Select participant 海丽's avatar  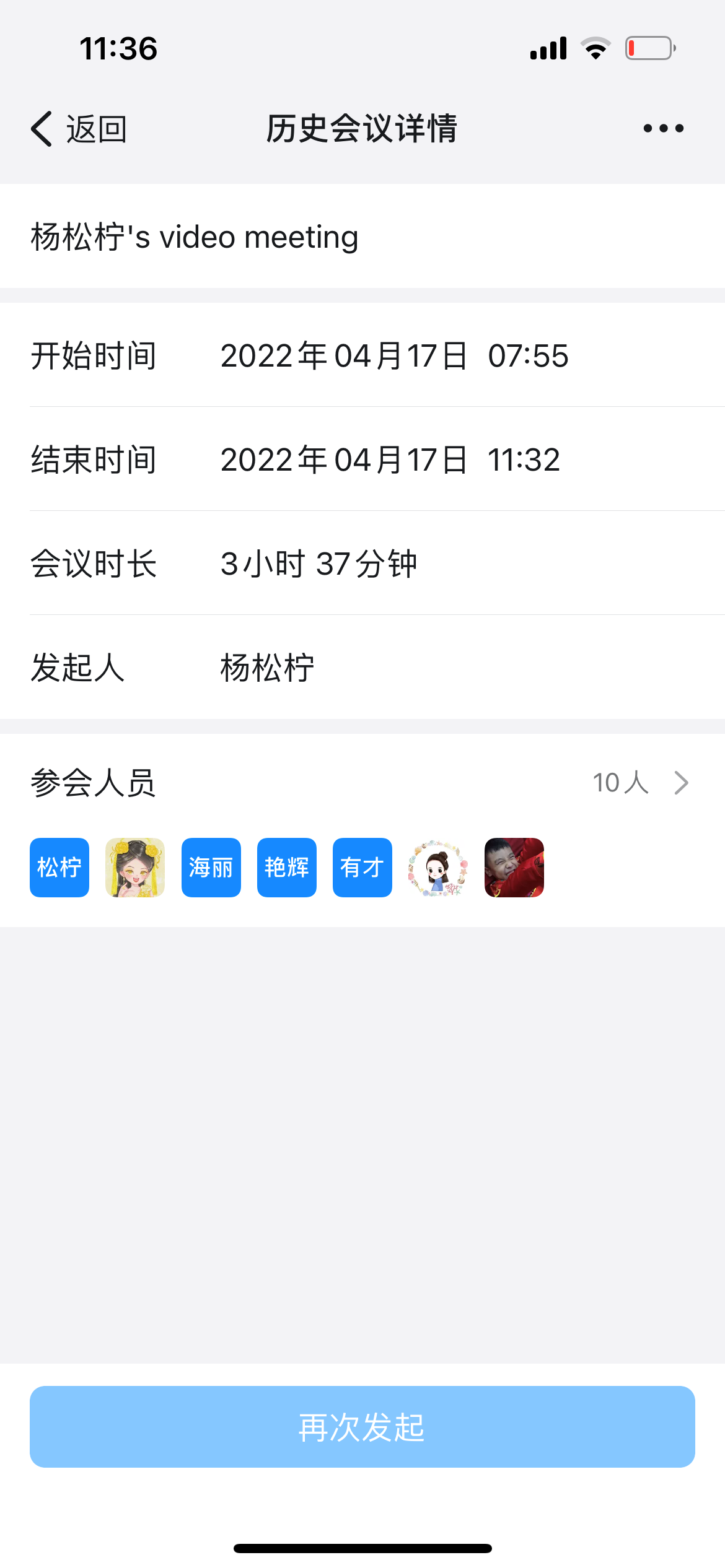[x=211, y=868]
